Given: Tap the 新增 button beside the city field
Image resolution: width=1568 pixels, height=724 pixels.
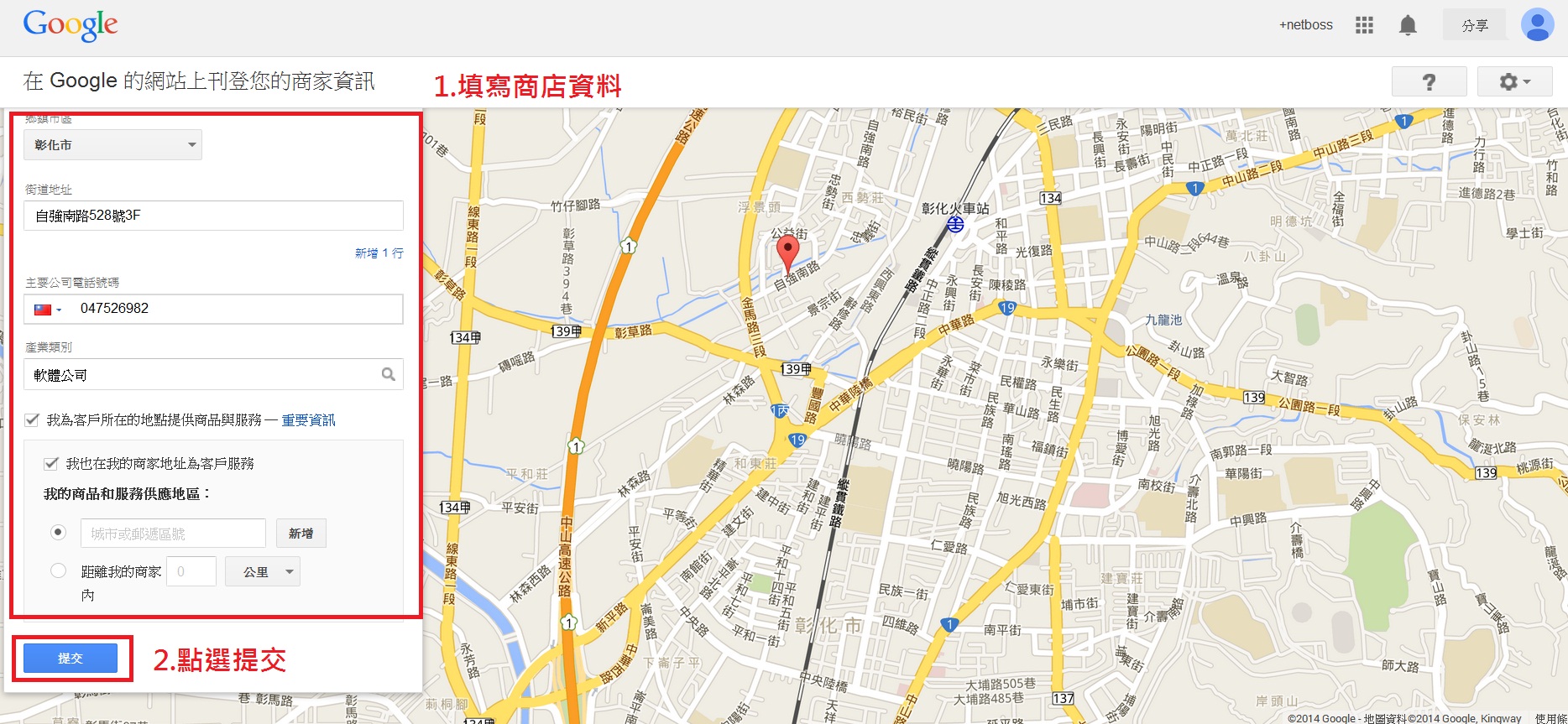Looking at the screenshot, I should [301, 534].
